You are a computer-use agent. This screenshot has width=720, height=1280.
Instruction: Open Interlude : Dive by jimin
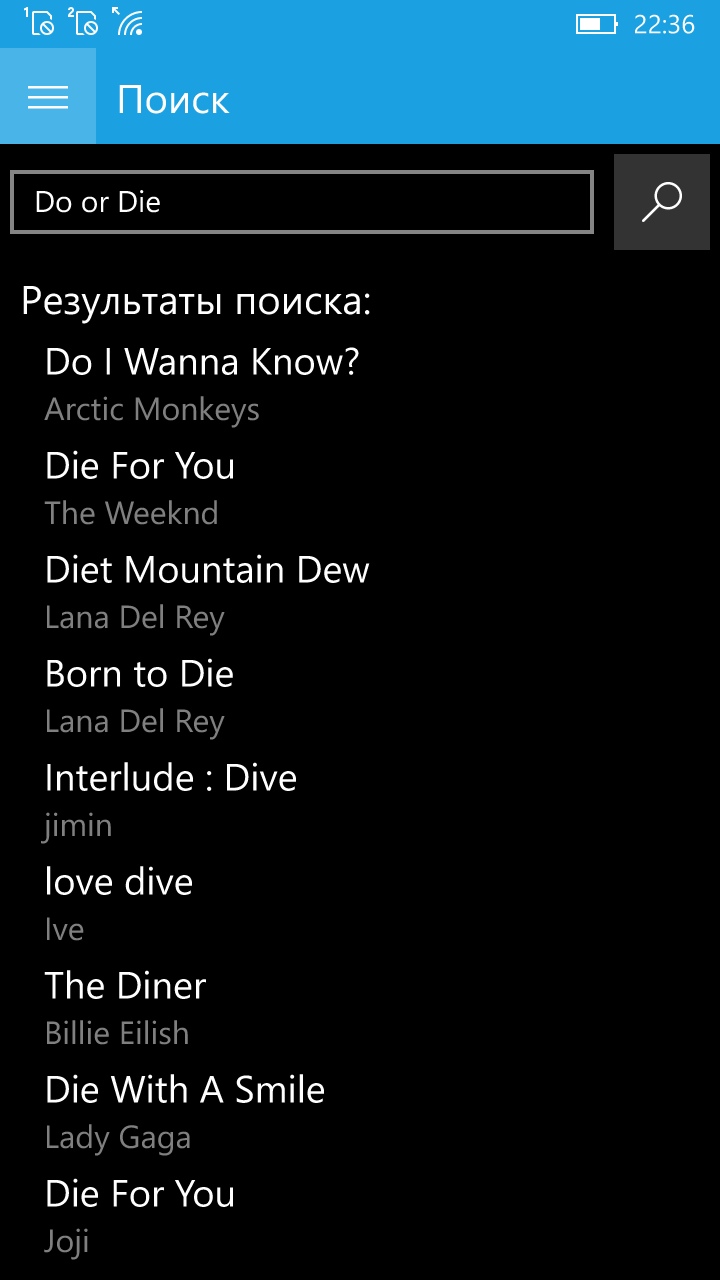click(x=171, y=800)
